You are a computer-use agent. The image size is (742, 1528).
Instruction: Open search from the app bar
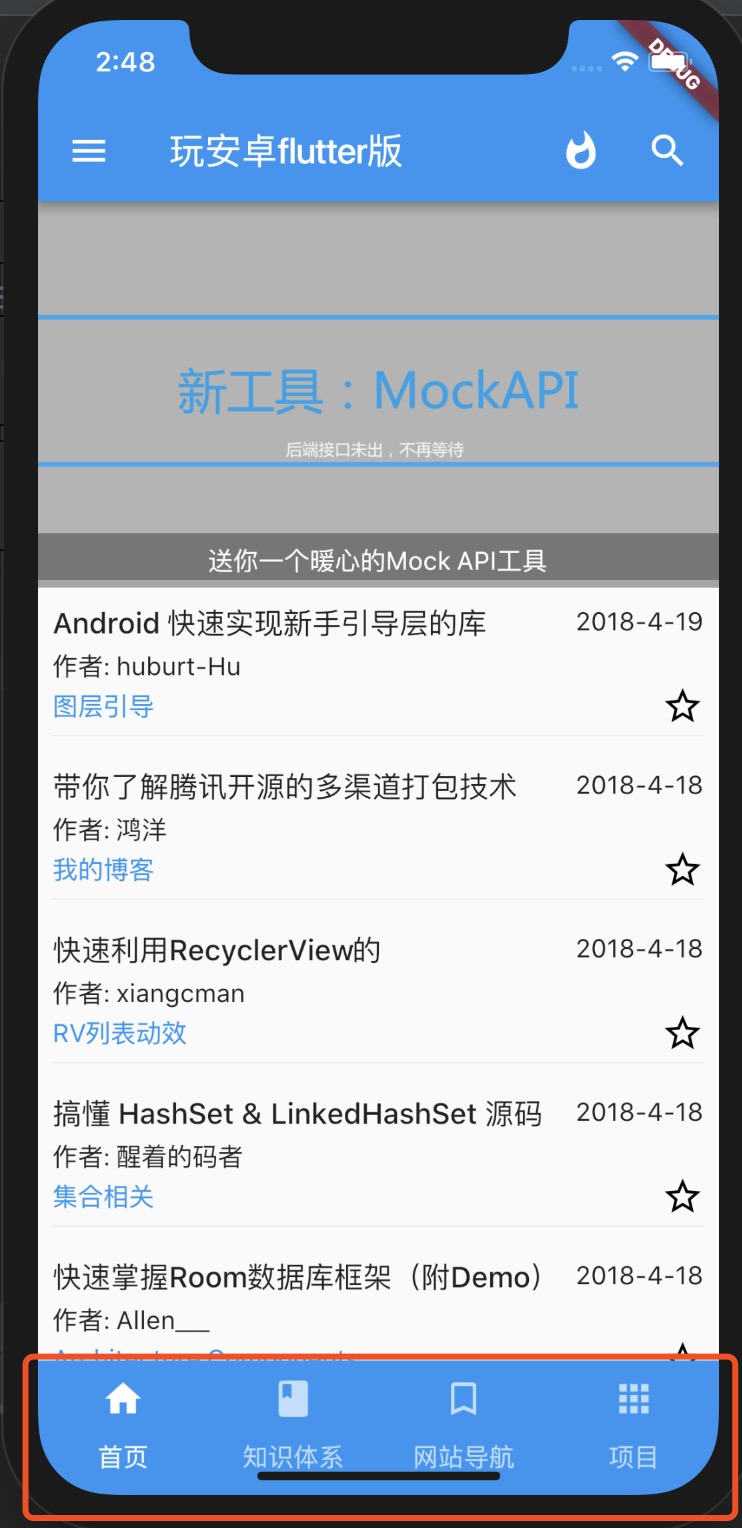[x=667, y=151]
